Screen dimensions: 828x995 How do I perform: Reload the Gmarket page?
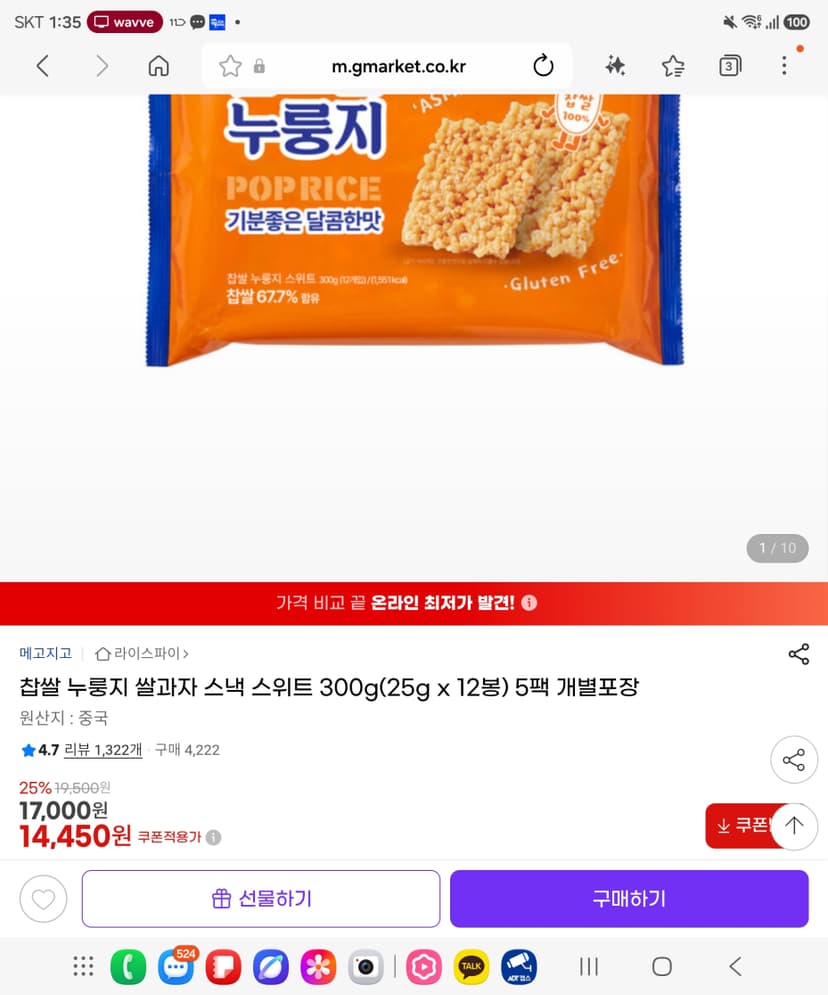[543, 65]
